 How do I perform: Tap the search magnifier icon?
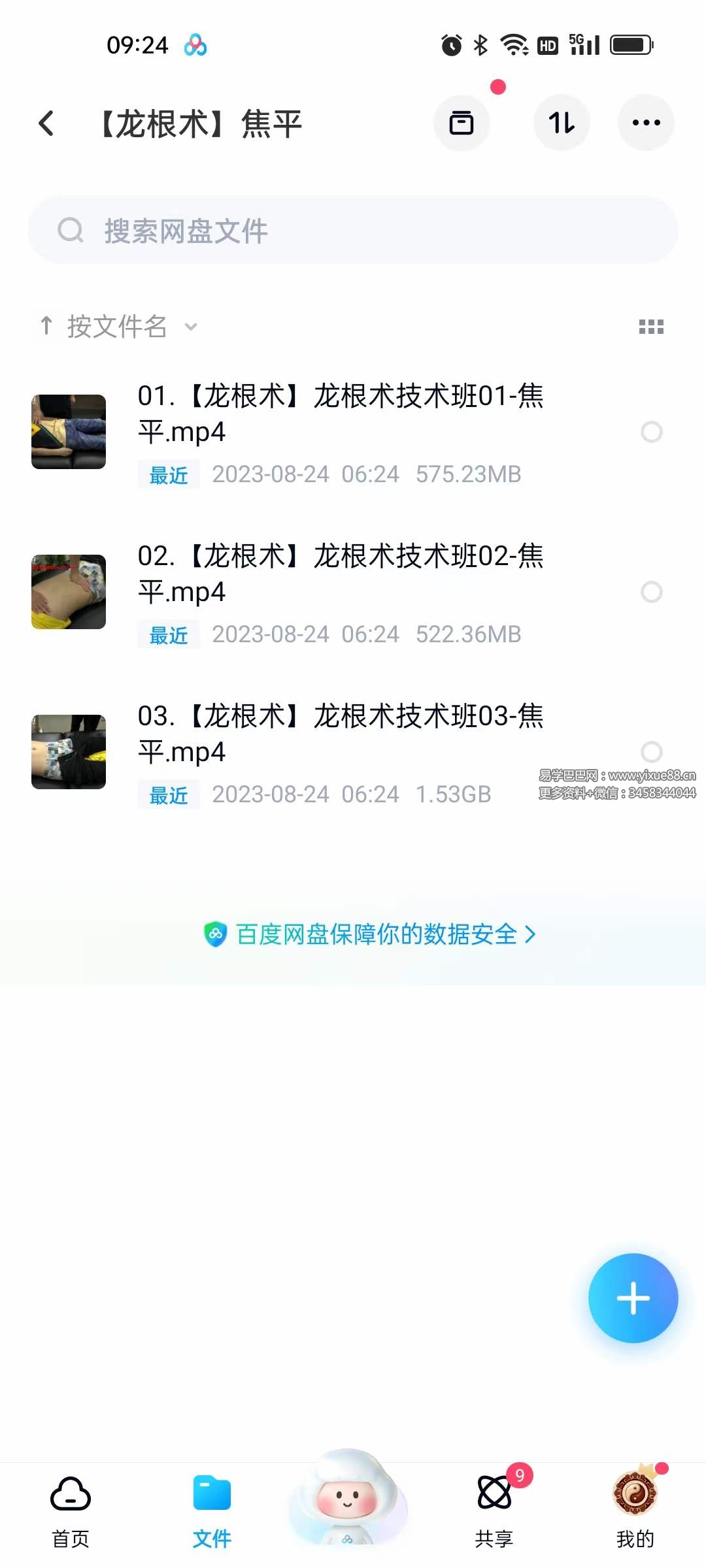pos(71,230)
